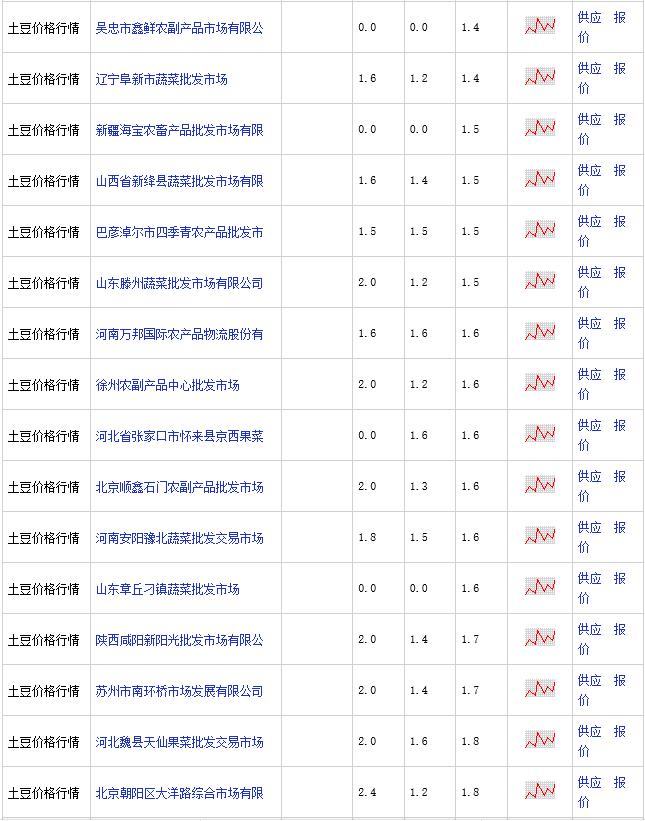Screen dimensions: 645x821
Task: Open trend chart for 河北魏县天仙果菜 market
Action: coord(540,740)
